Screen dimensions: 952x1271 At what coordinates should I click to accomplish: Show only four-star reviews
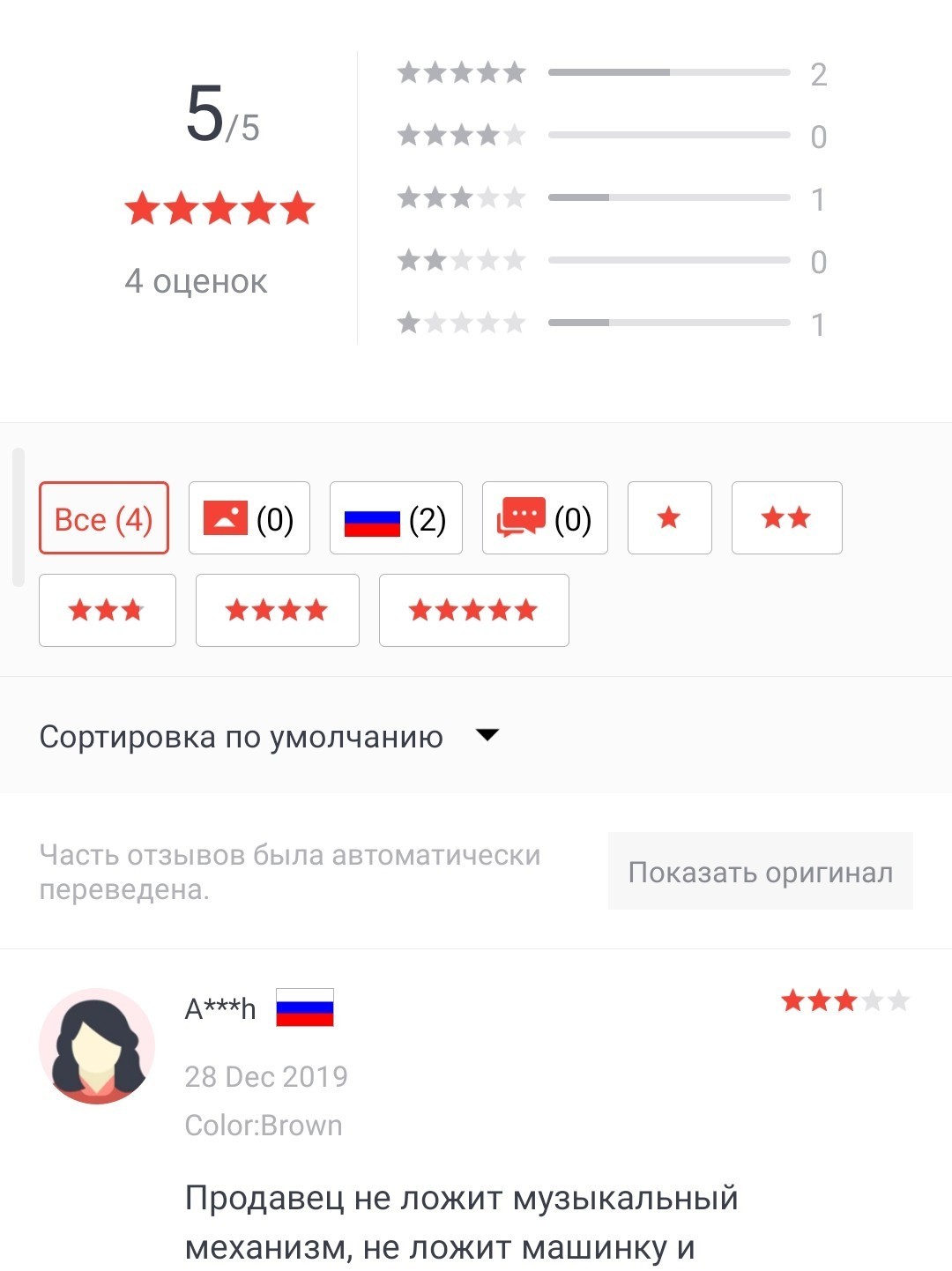pos(277,610)
